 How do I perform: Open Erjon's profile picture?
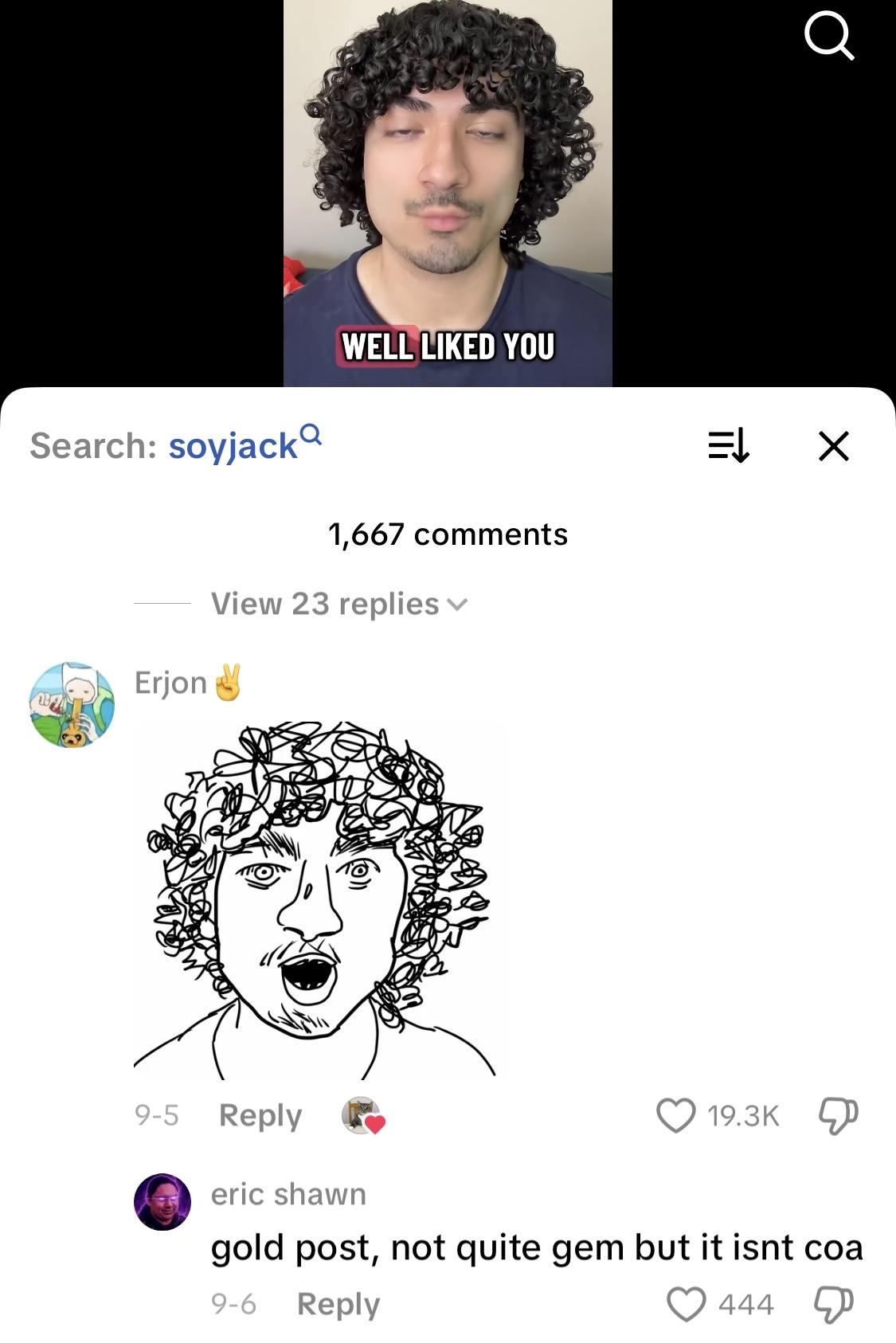click(x=72, y=704)
